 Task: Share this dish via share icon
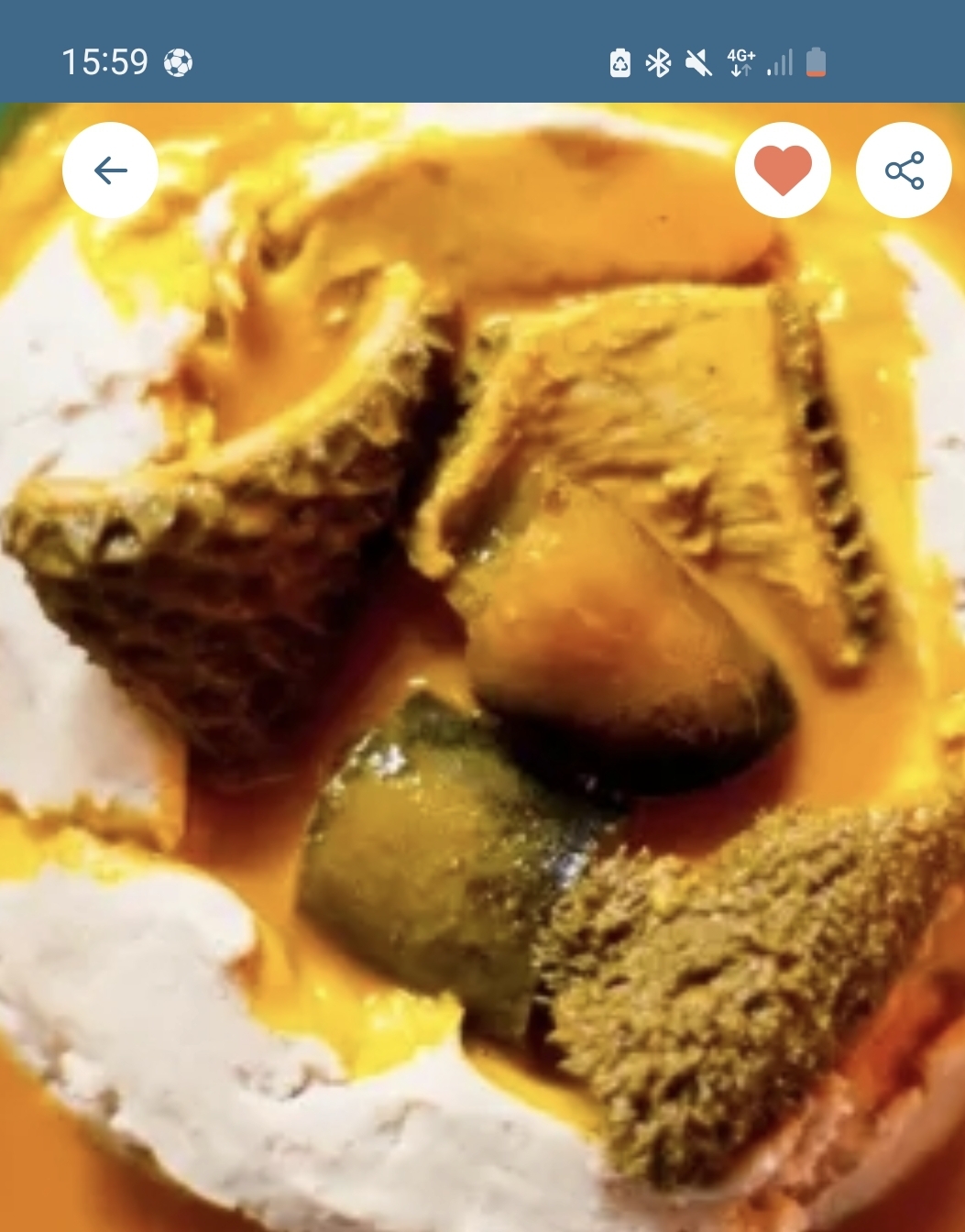coord(904,170)
